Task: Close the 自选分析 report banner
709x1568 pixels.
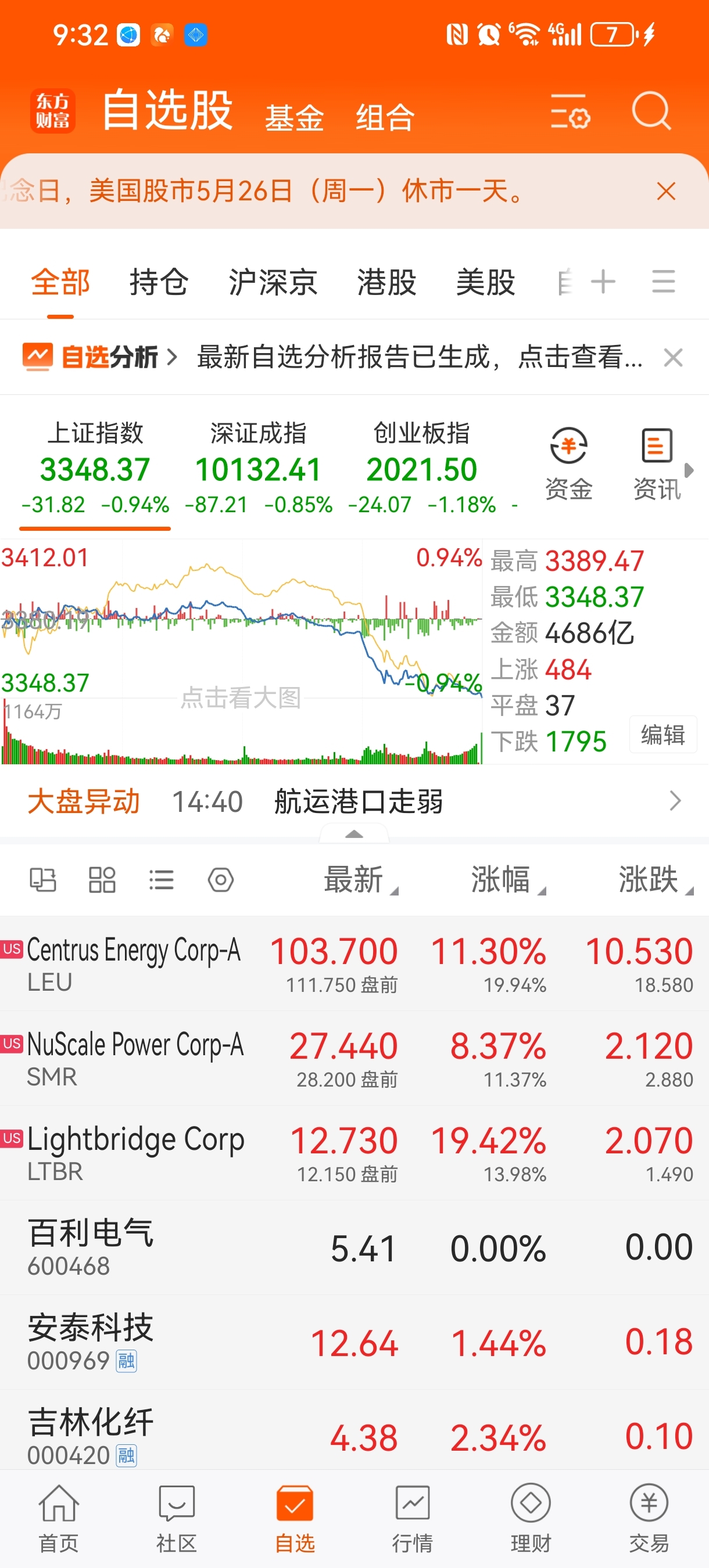Action: (673, 357)
